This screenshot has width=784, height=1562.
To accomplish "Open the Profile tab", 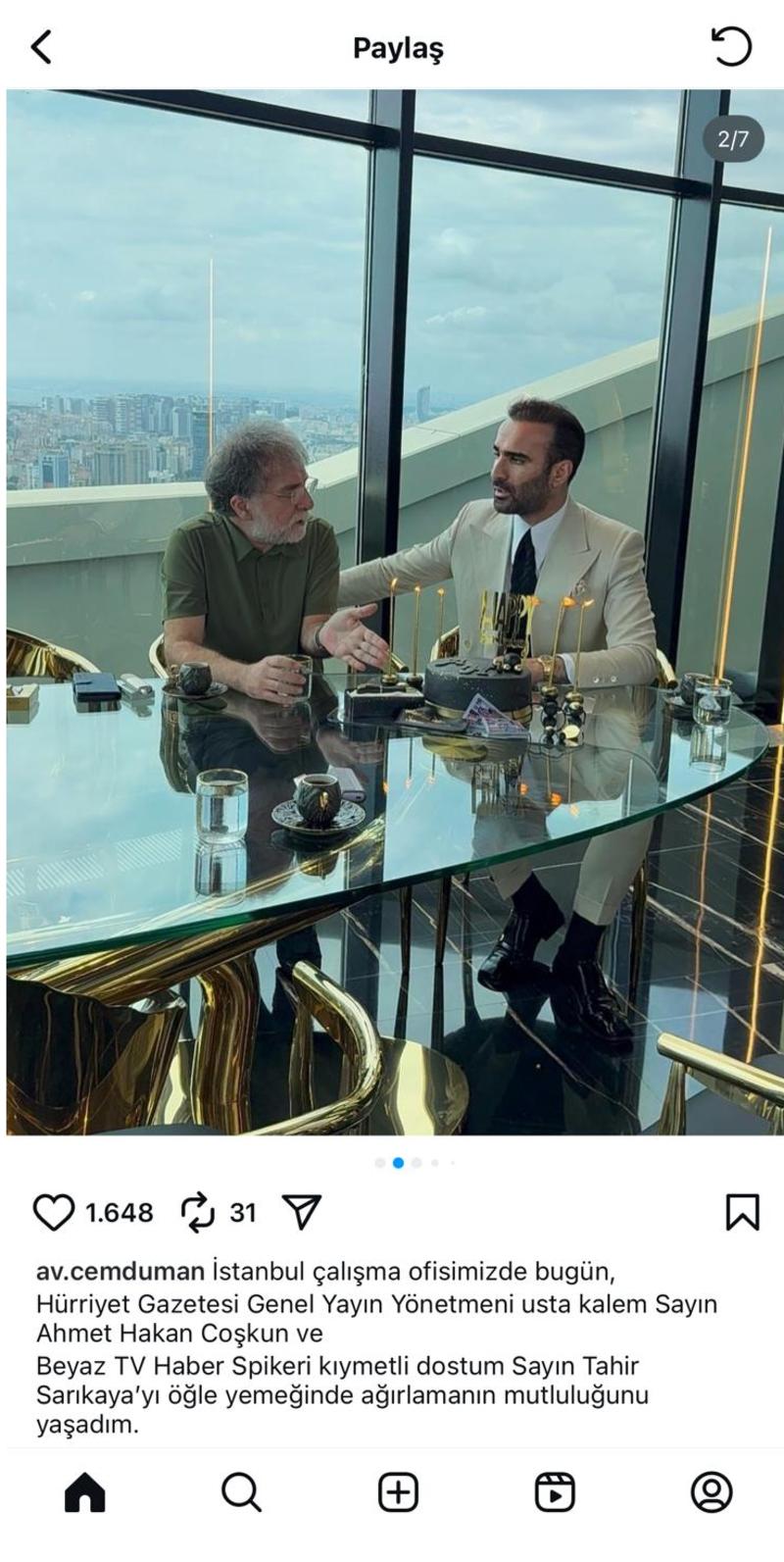I will point(711,1492).
